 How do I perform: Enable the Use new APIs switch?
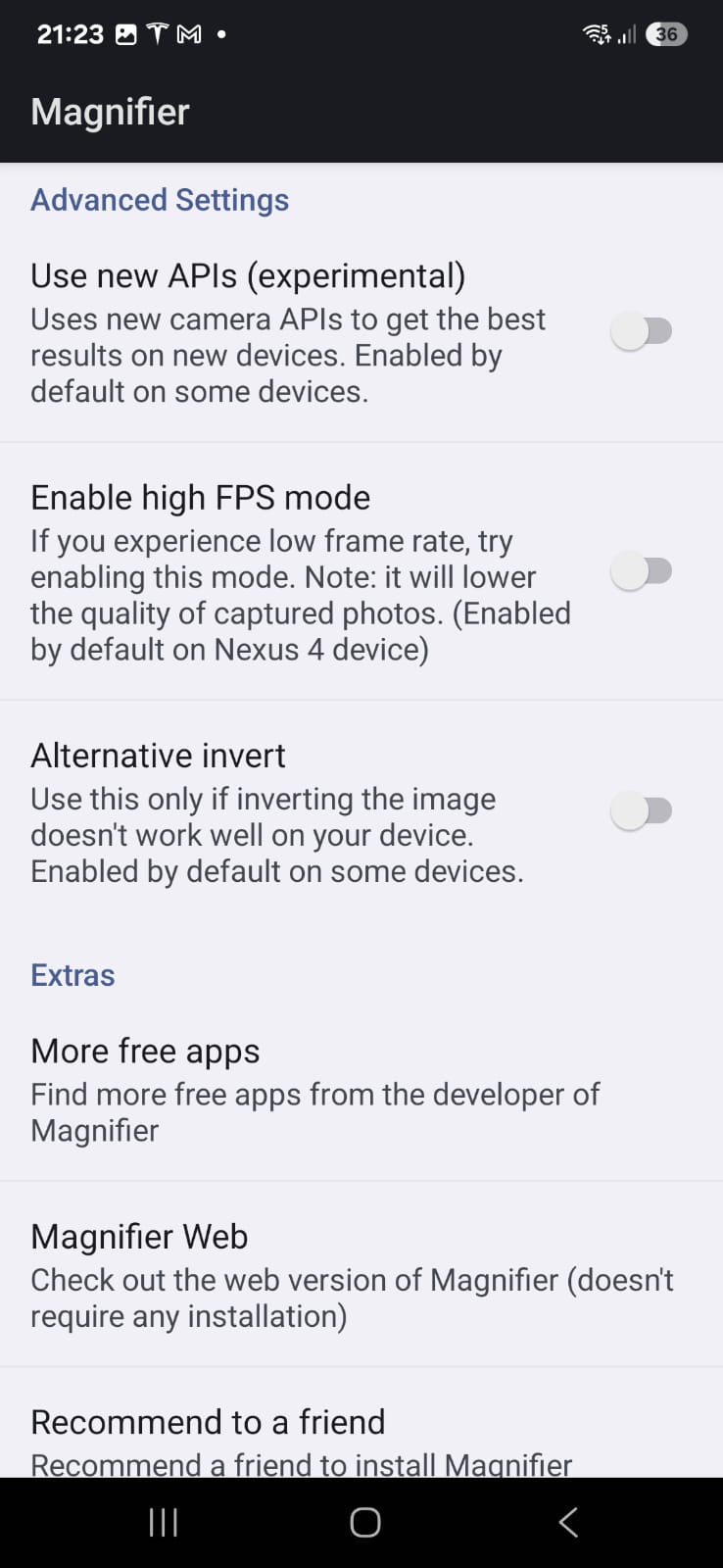click(x=641, y=331)
